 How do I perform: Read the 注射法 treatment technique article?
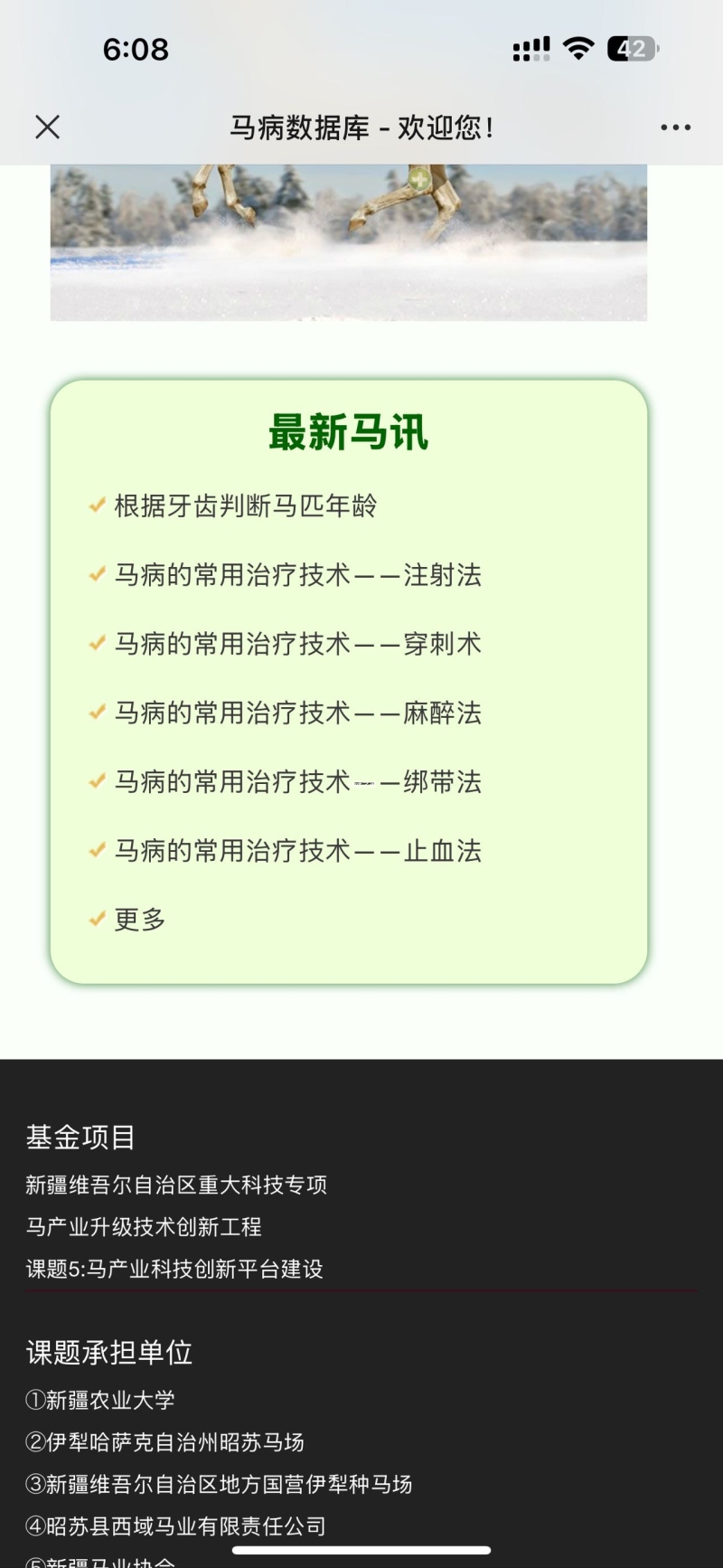297,575
